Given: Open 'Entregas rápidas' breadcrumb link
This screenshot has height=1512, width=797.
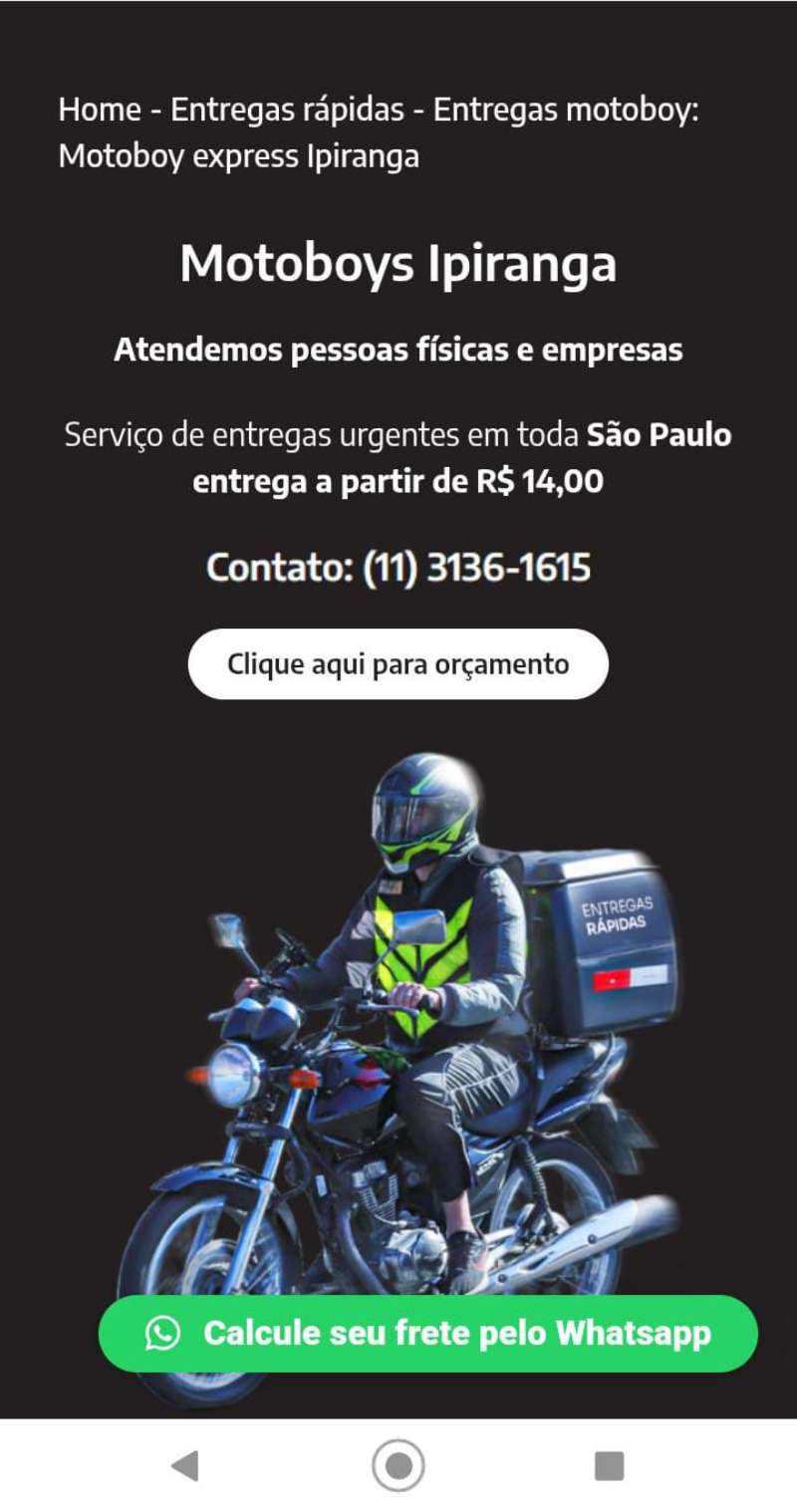Looking at the screenshot, I should click(x=287, y=110).
